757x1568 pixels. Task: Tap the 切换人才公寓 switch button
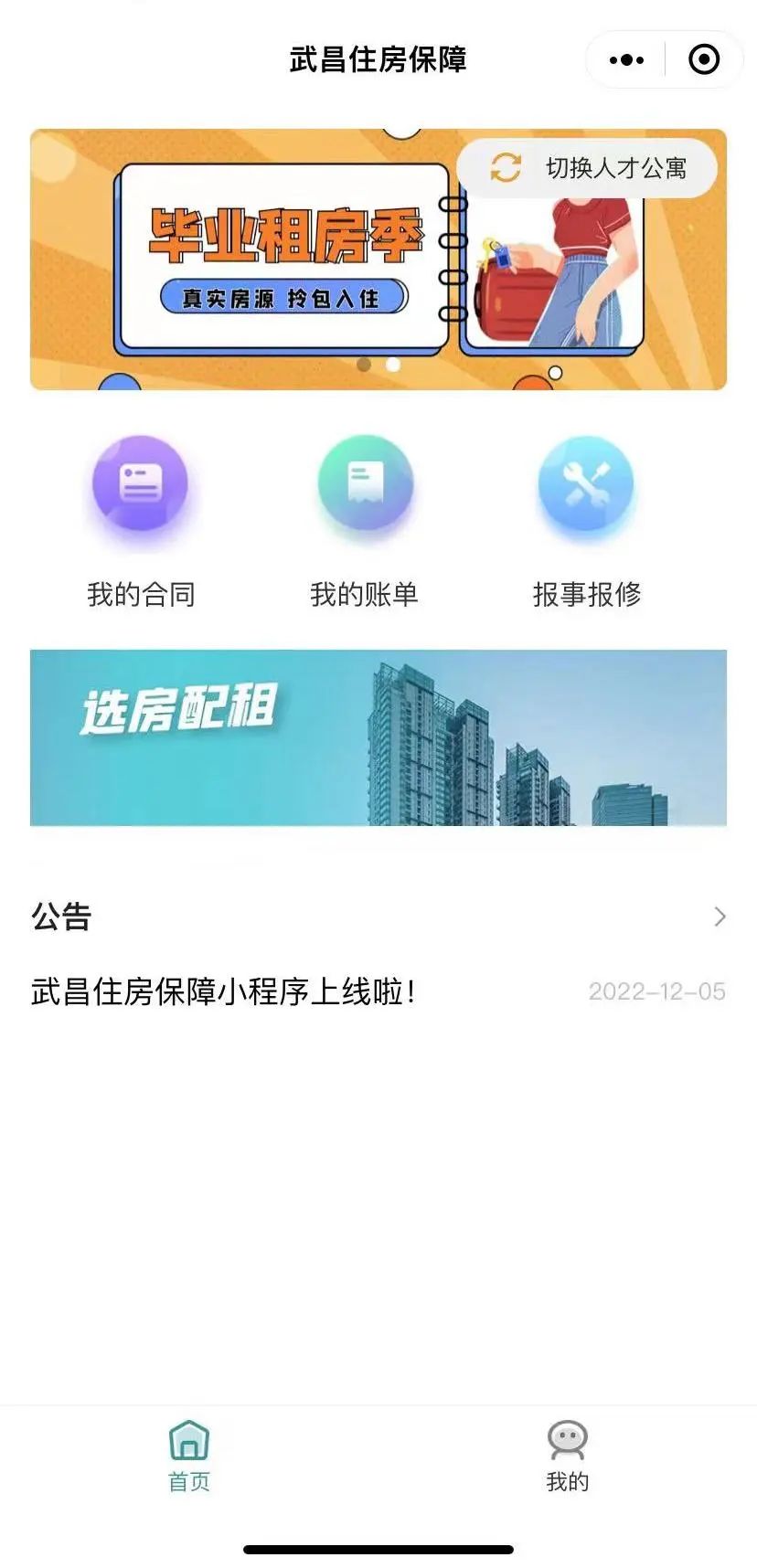point(588,168)
